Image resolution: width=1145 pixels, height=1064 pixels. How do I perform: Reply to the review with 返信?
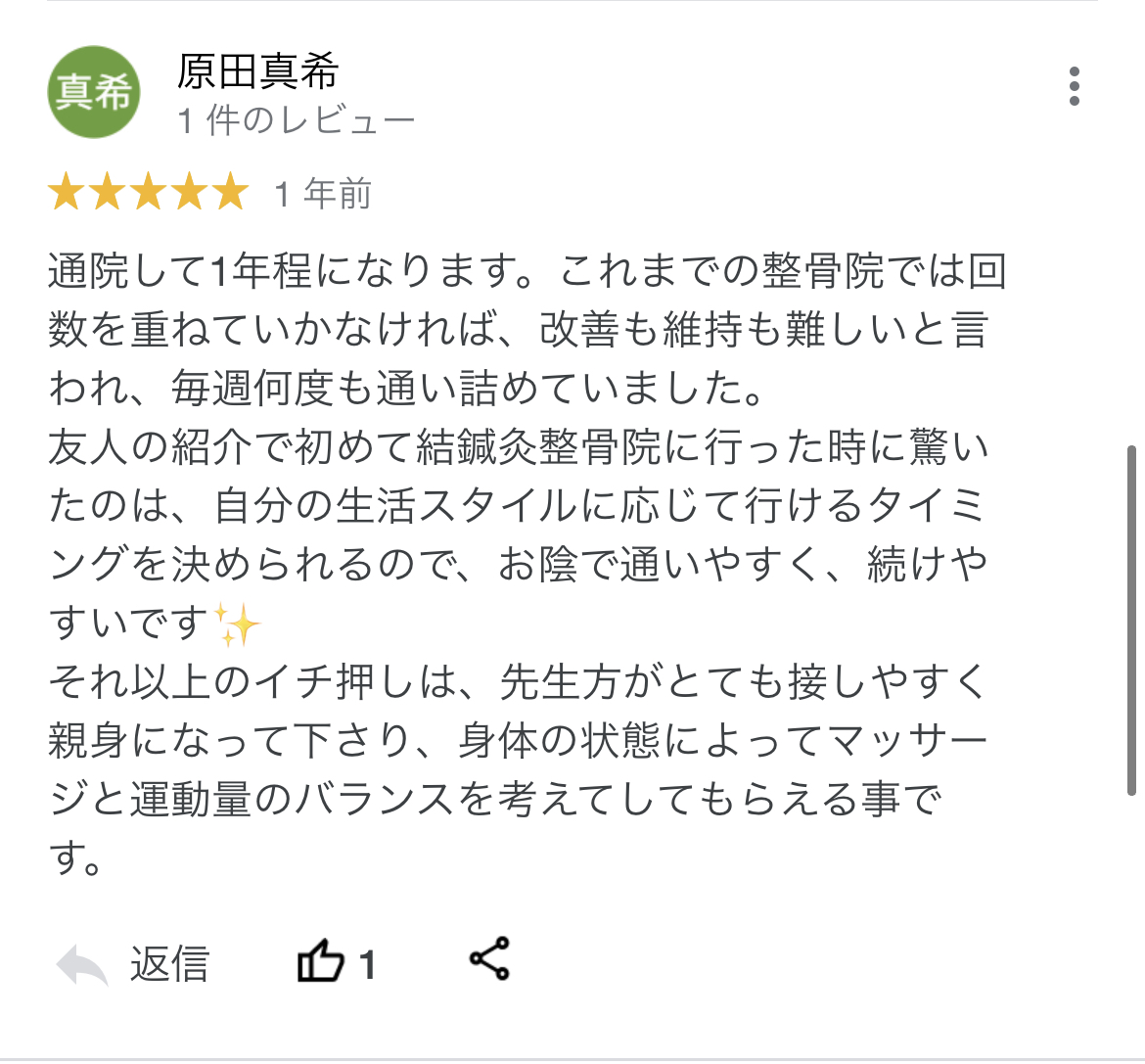tap(133, 964)
